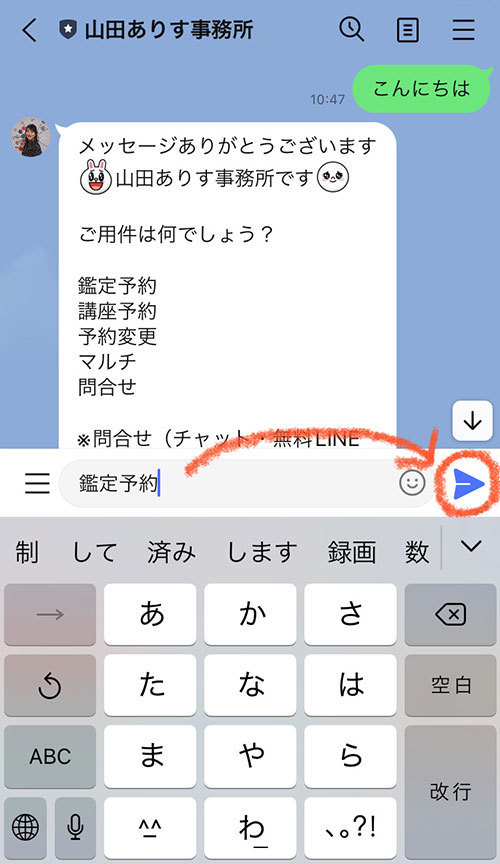Viewport: 500px width, 864px height.
Task: Switch keyboard to ABC mode
Action: pyautogui.click(x=50, y=756)
